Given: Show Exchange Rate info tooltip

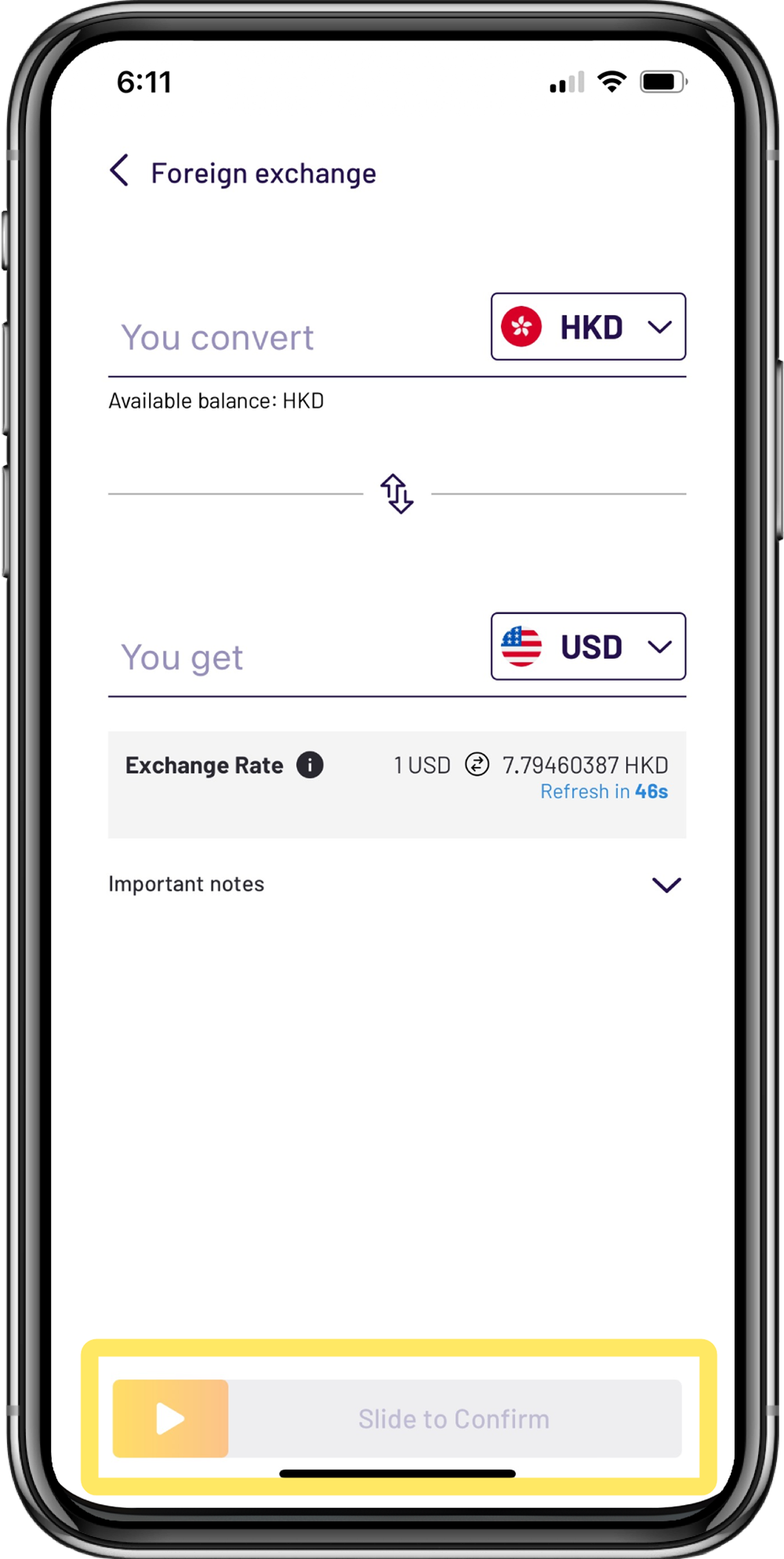Looking at the screenshot, I should coord(310,765).
